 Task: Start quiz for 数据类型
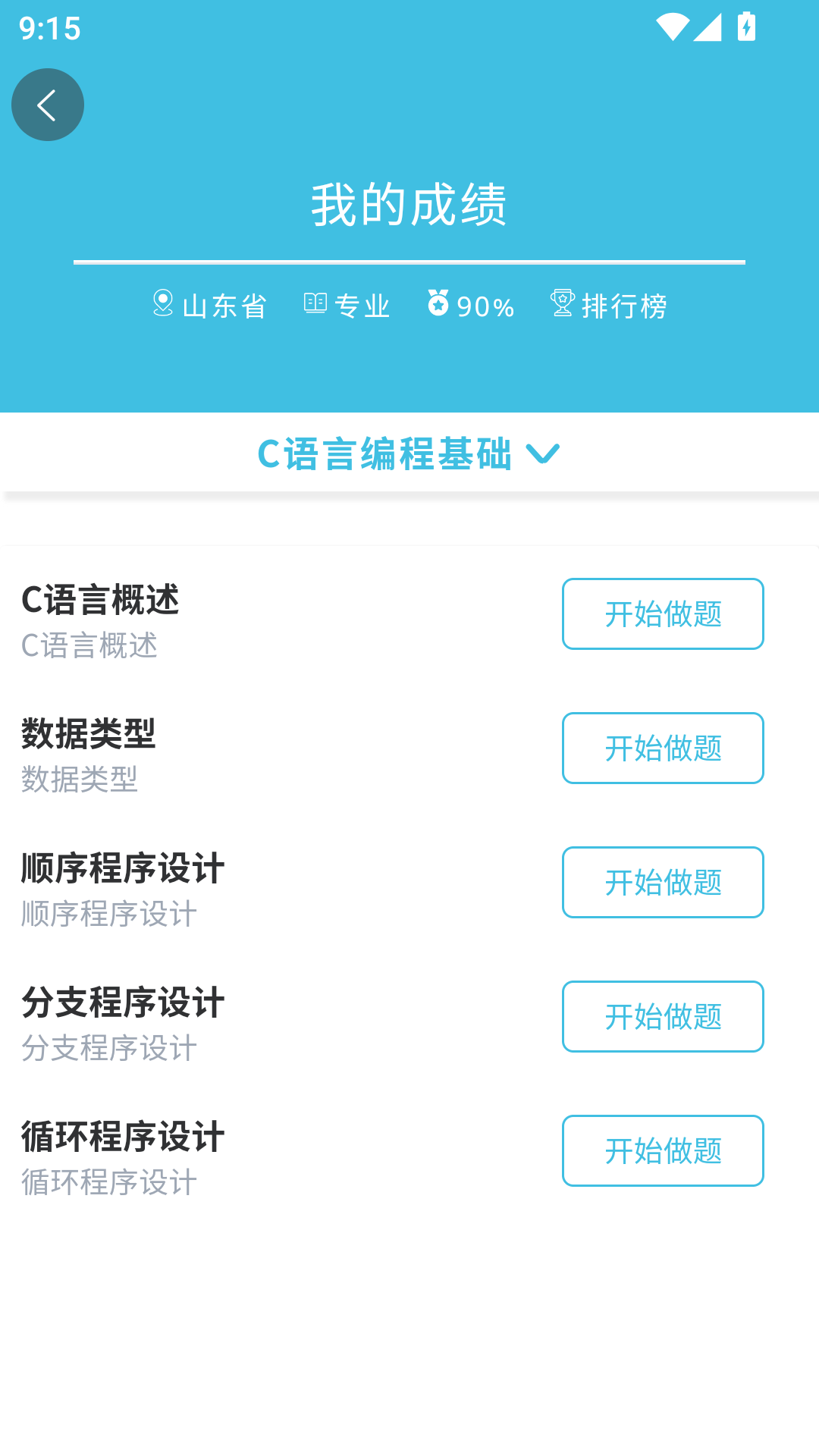point(662,748)
